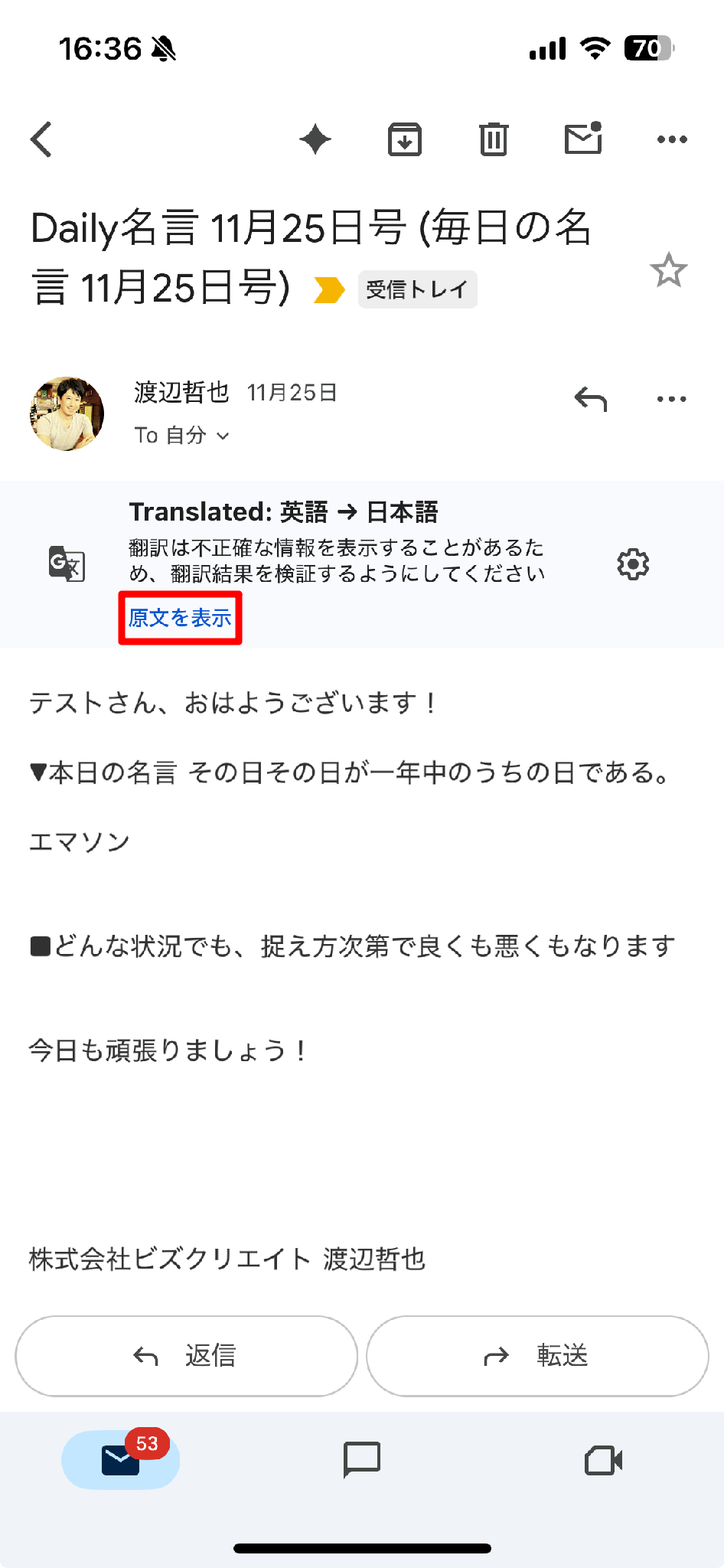This screenshot has height=1568, width=724.
Task: Switch to the Meet video tab
Action: 603,1460
